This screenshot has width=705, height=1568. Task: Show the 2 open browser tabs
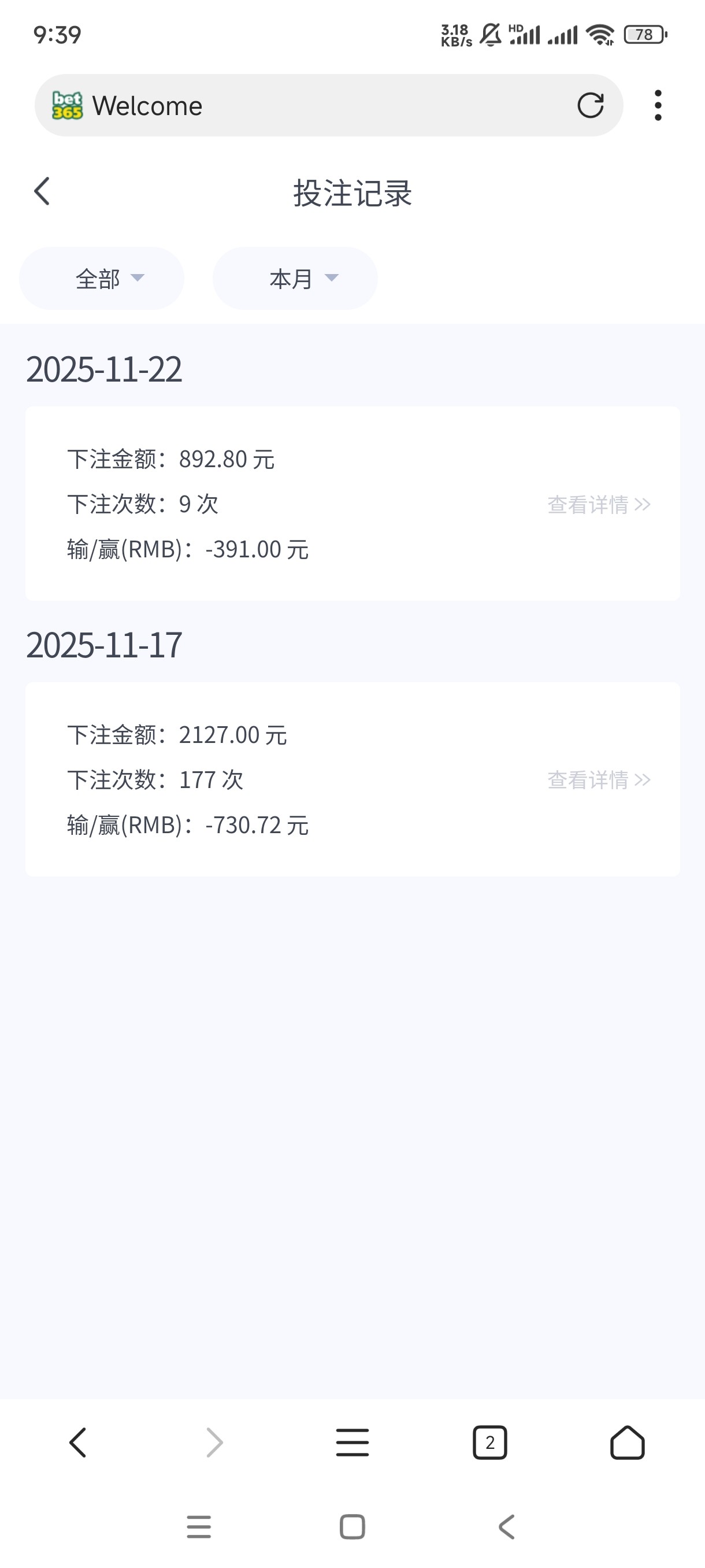489,1443
